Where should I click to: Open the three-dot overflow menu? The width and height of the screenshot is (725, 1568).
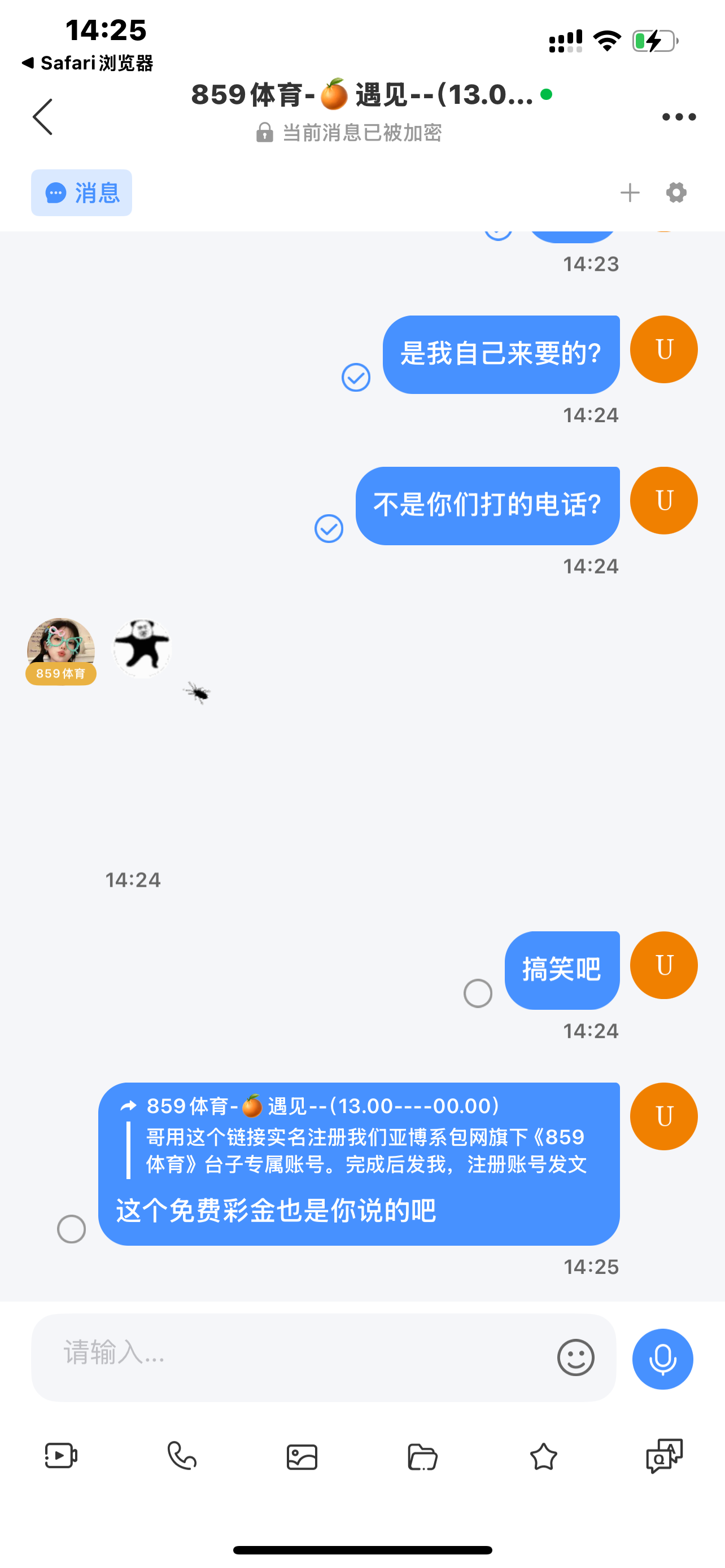(x=678, y=116)
